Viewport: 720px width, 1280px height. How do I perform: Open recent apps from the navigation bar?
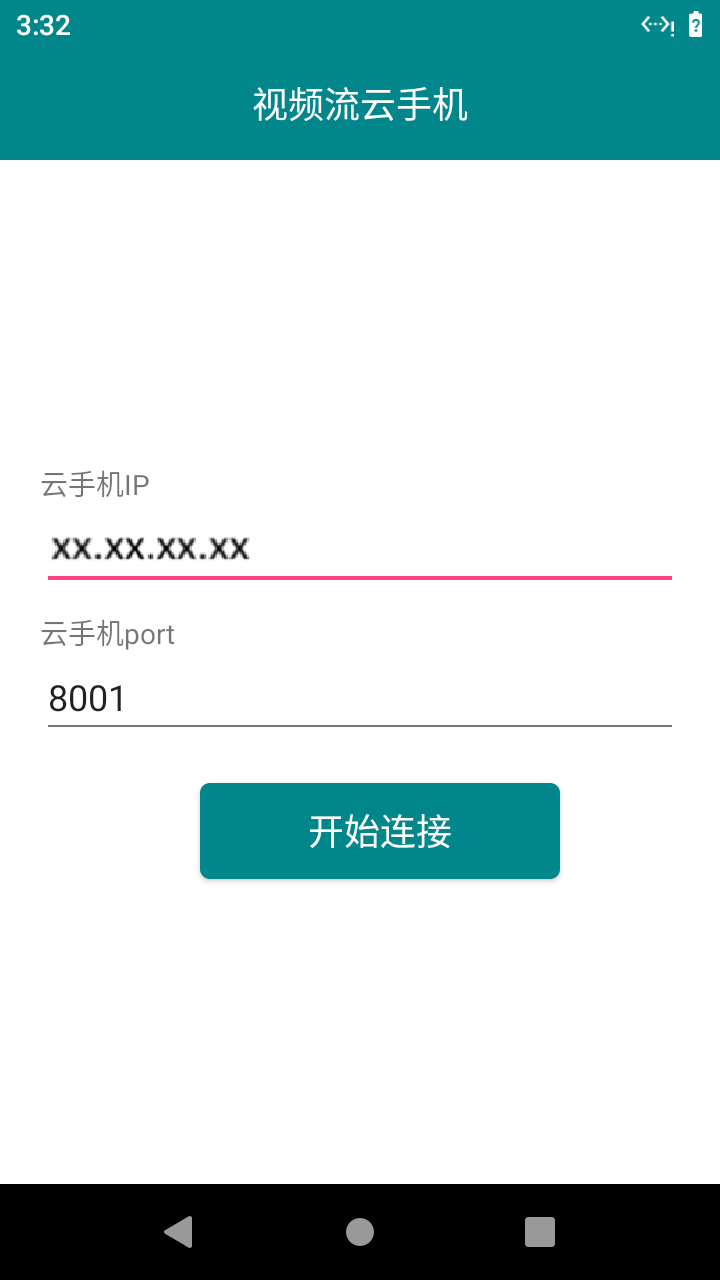(x=540, y=1232)
